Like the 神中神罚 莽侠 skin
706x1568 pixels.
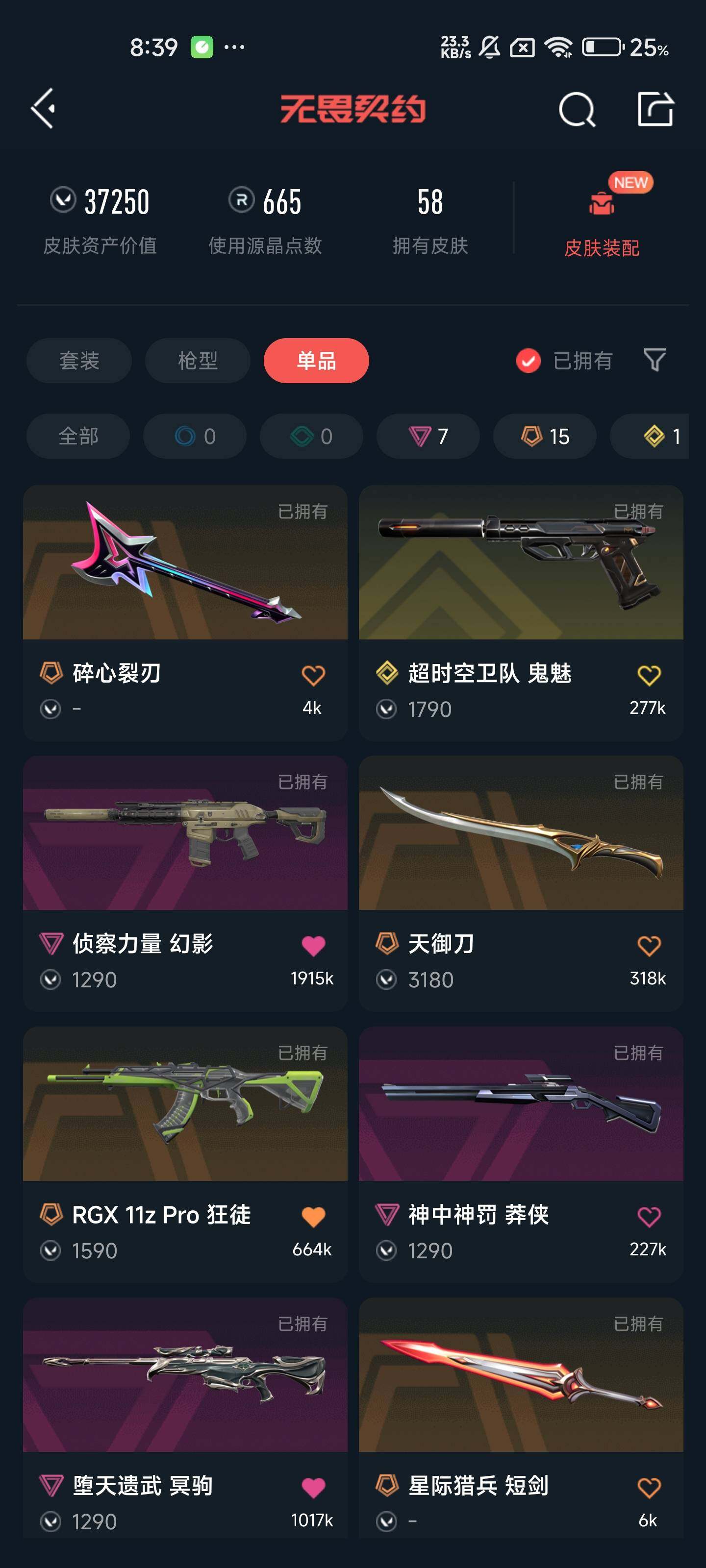[x=648, y=1216]
